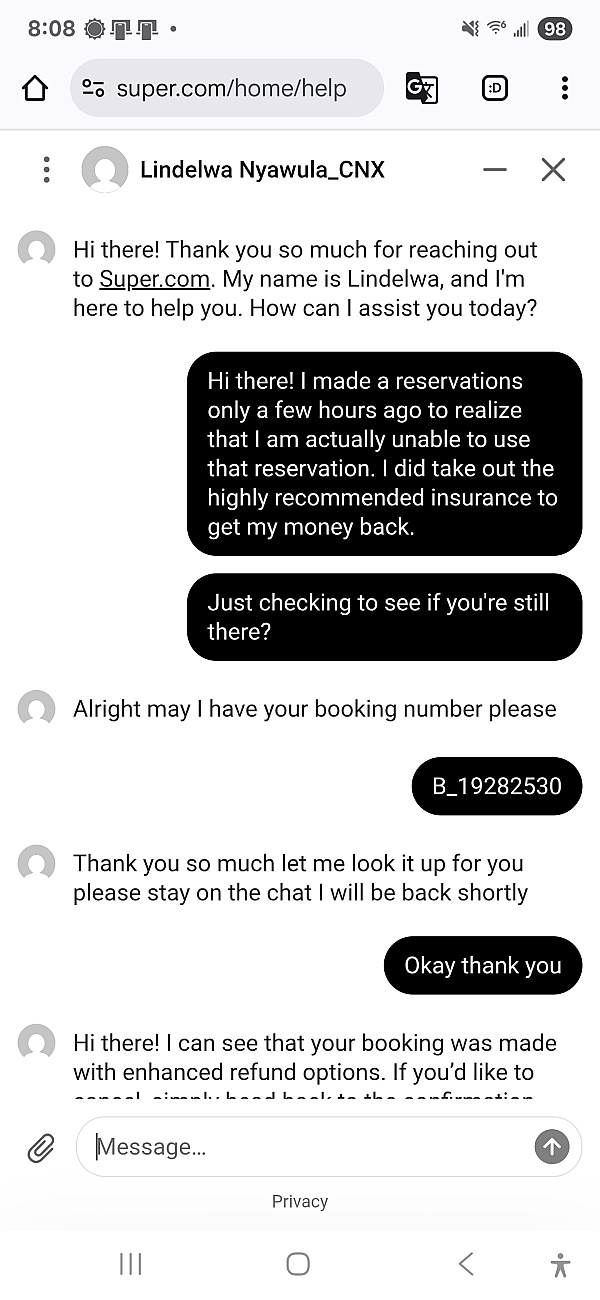Minimize the chat window

click(494, 170)
